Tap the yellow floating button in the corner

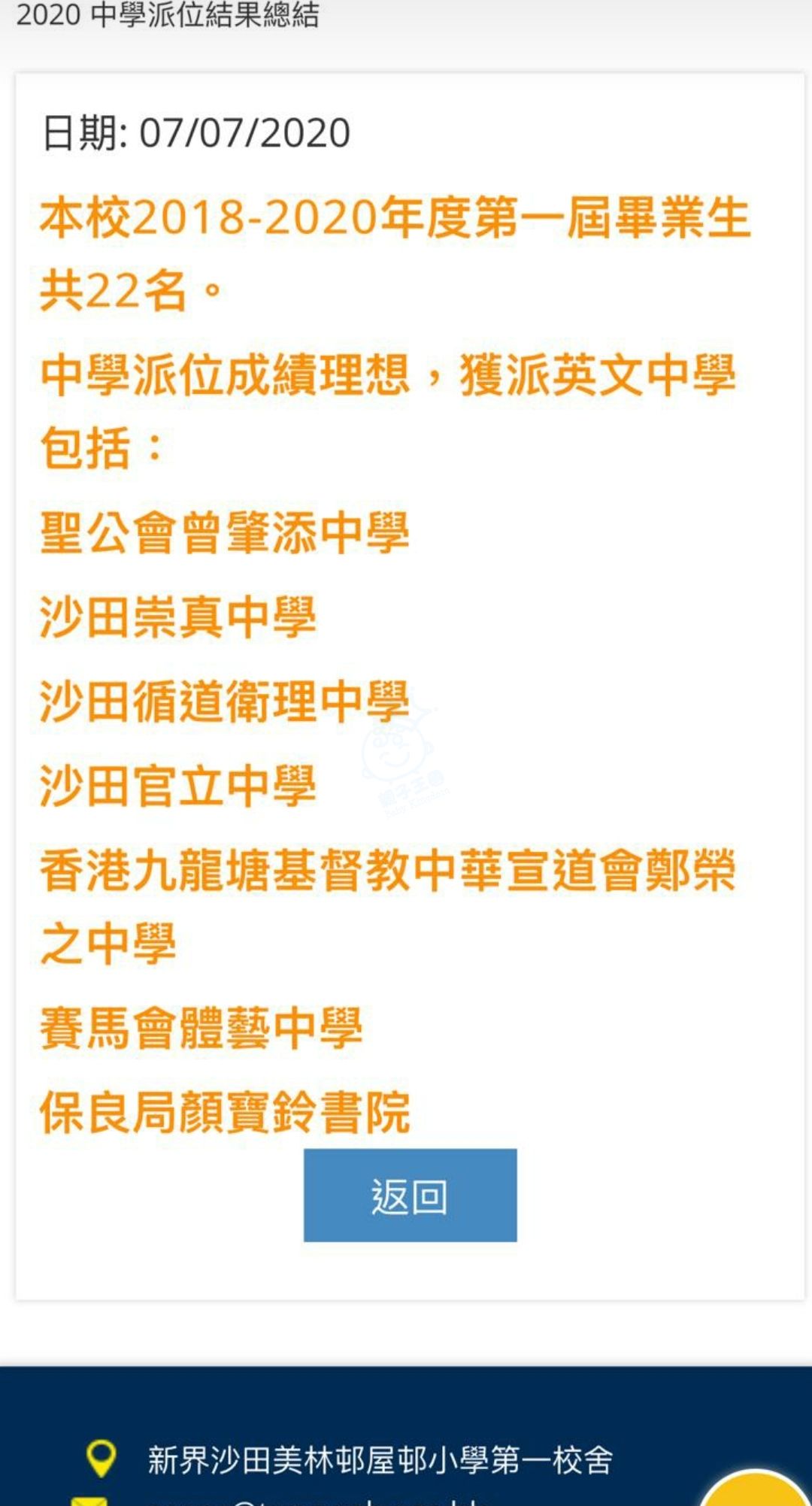click(x=756, y=1491)
